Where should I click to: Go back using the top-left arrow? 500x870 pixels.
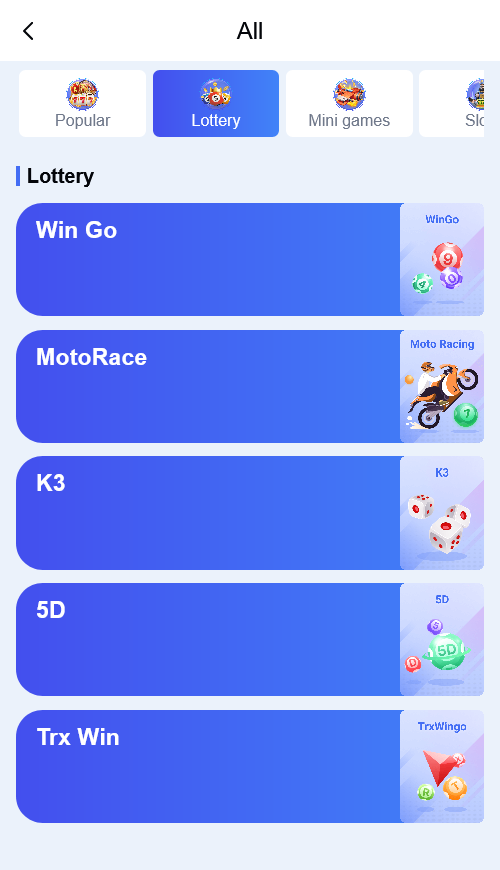[28, 31]
